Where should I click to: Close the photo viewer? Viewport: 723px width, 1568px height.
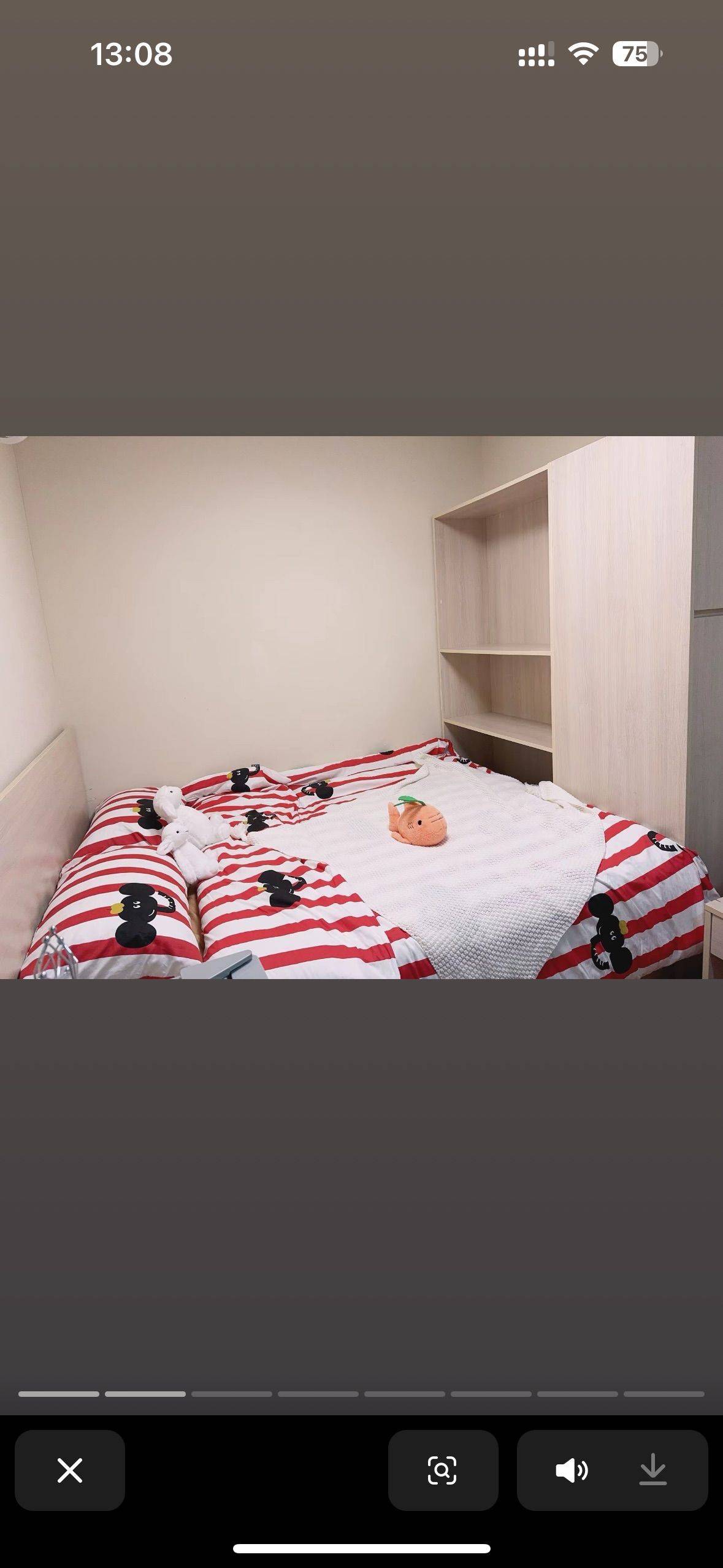[70, 1470]
